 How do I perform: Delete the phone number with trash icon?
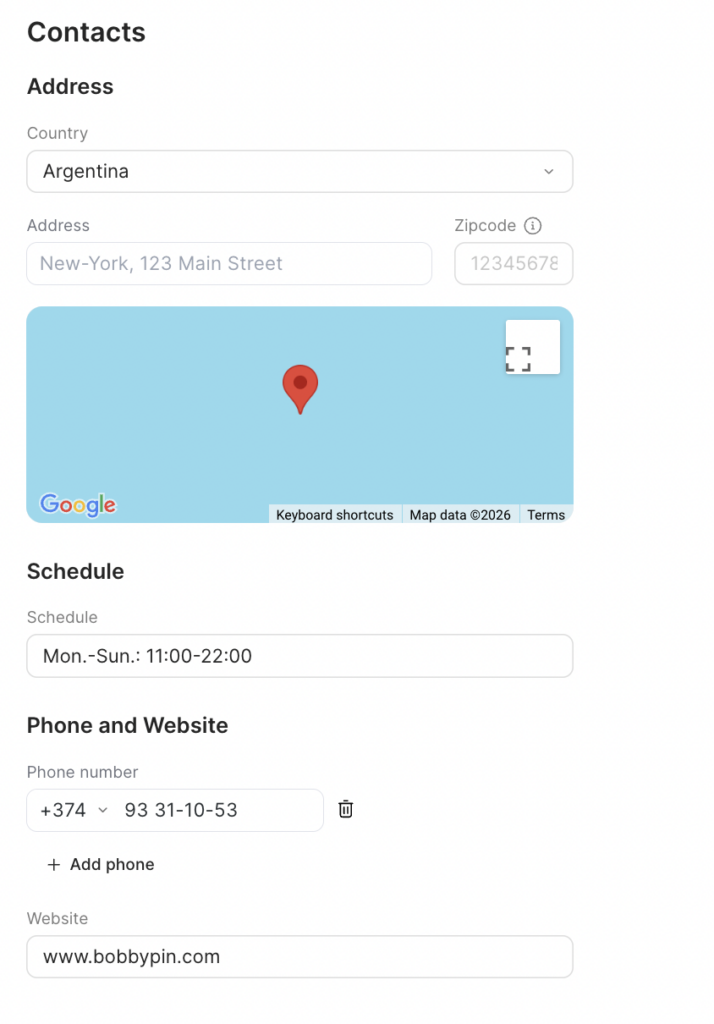[x=346, y=810]
